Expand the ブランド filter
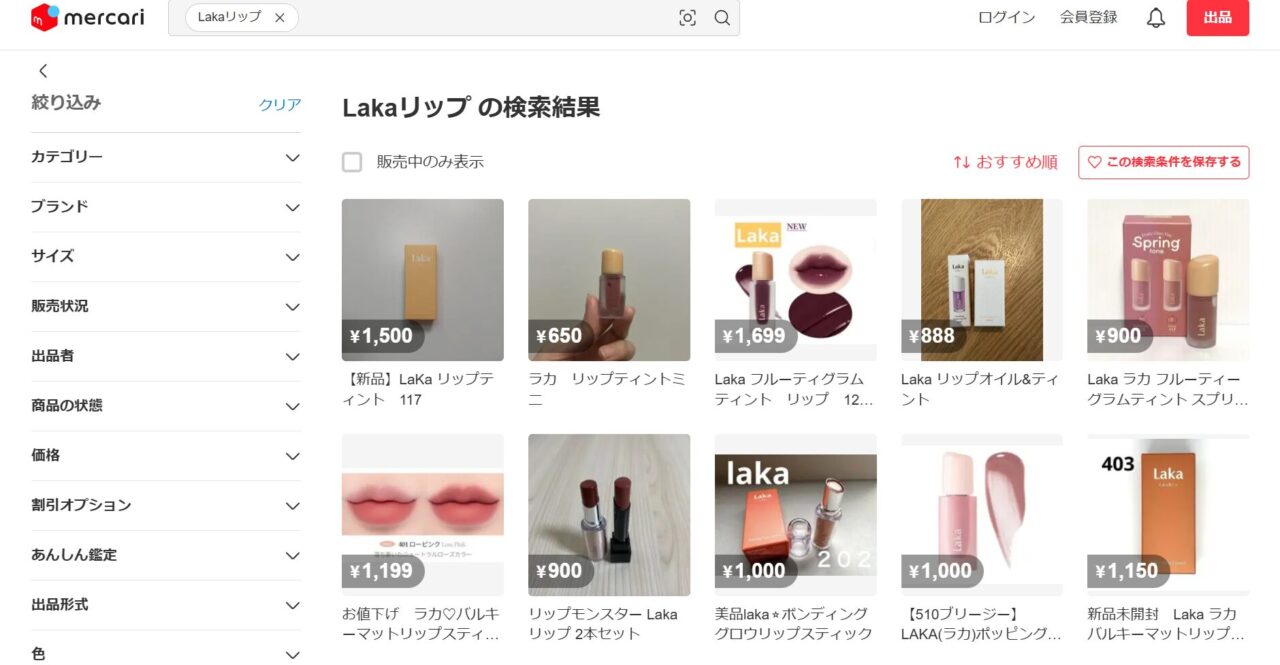This screenshot has width=1280, height=665. click(165, 207)
